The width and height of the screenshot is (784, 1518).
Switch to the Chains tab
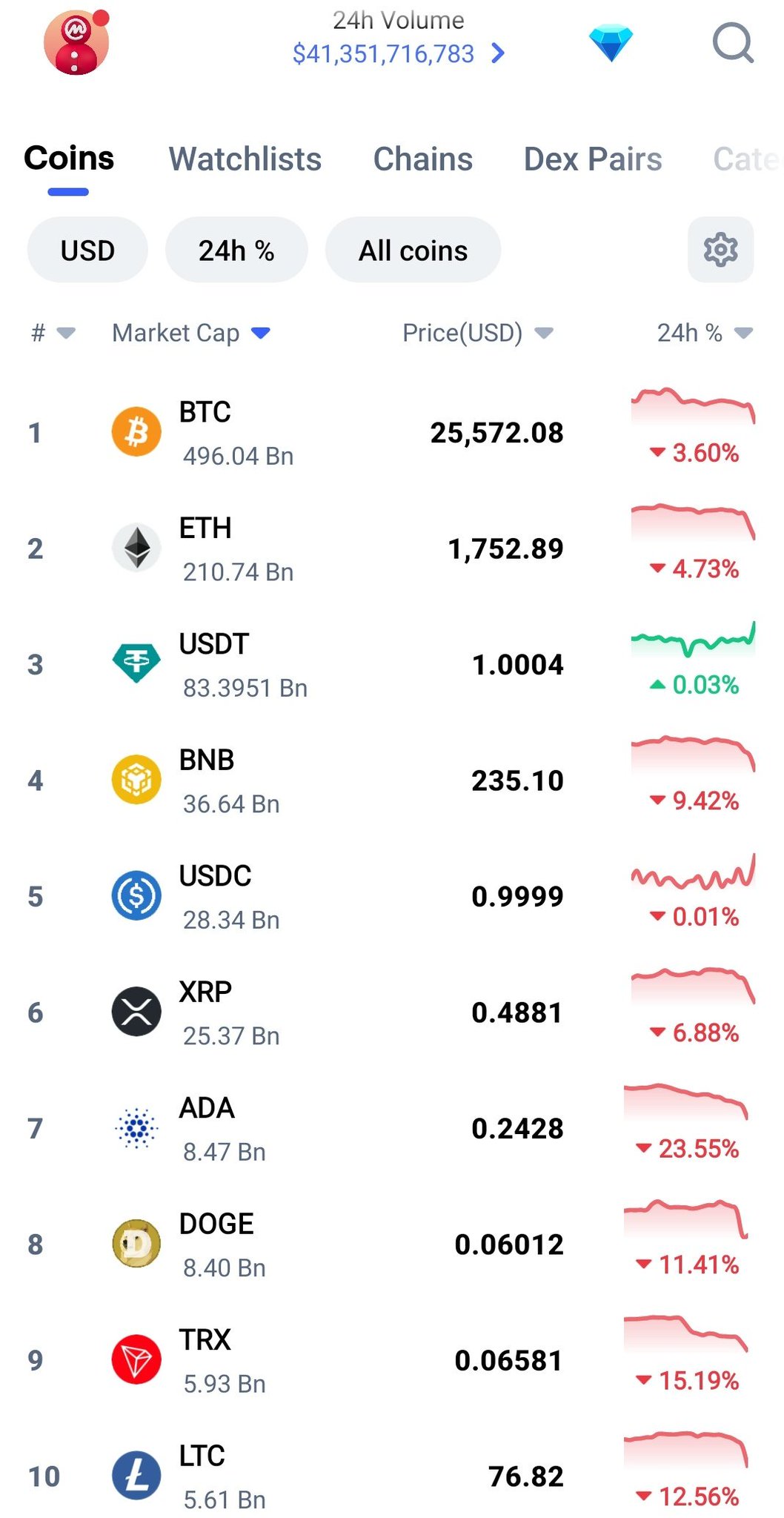click(x=422, y=159)
